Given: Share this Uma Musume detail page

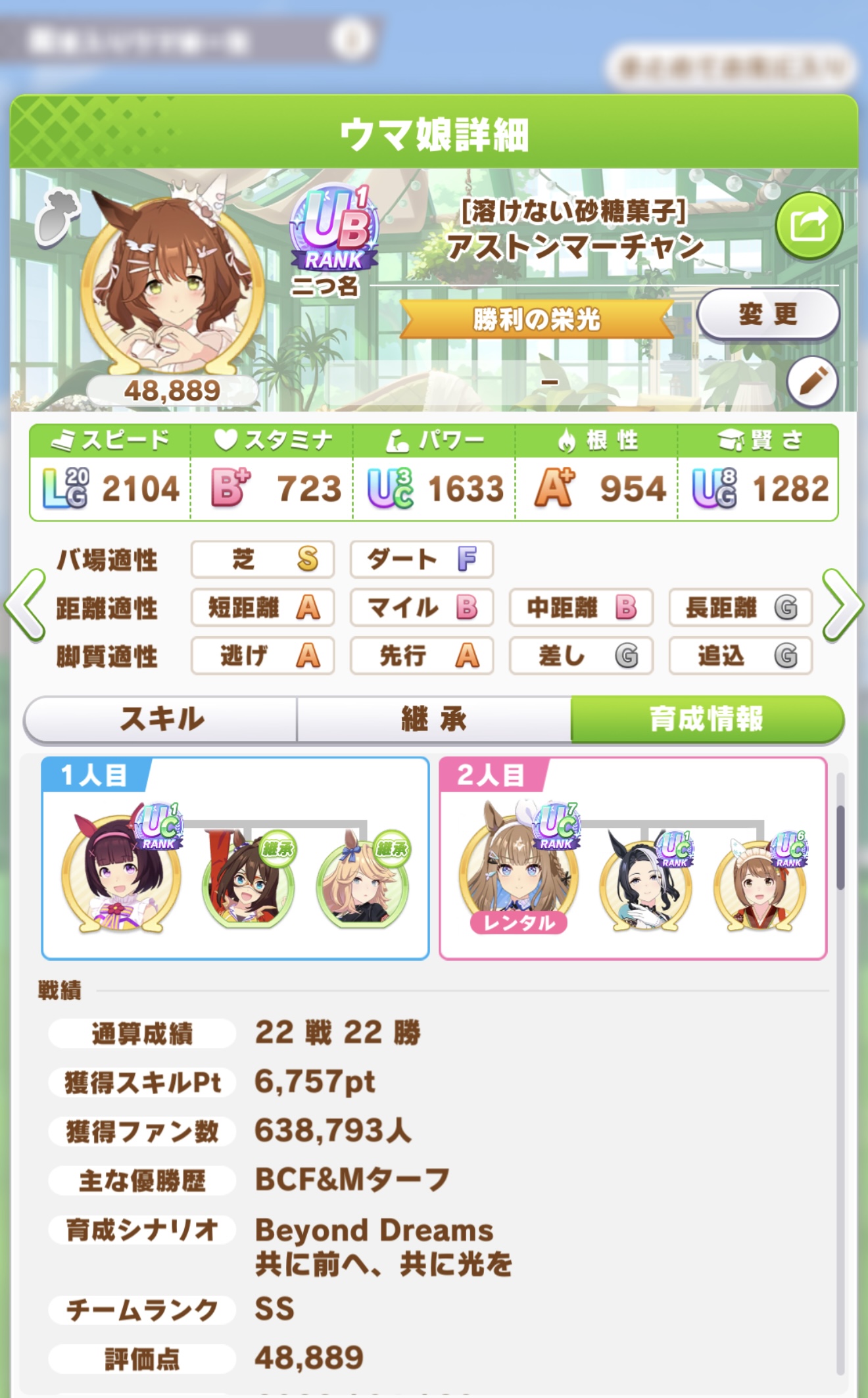Looking at the screenshot, I should (808, 226).
